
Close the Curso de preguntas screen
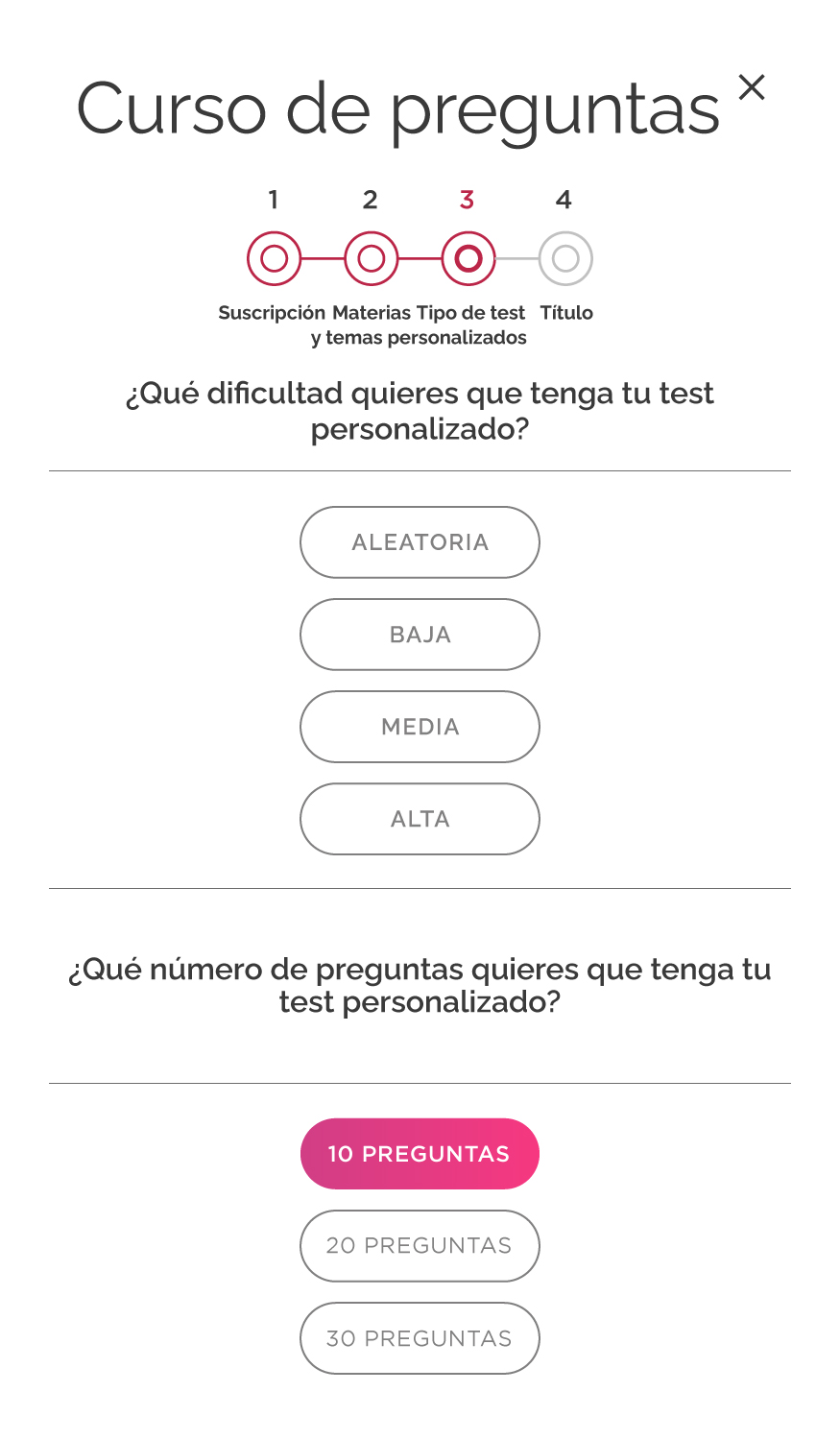[752, 87]
